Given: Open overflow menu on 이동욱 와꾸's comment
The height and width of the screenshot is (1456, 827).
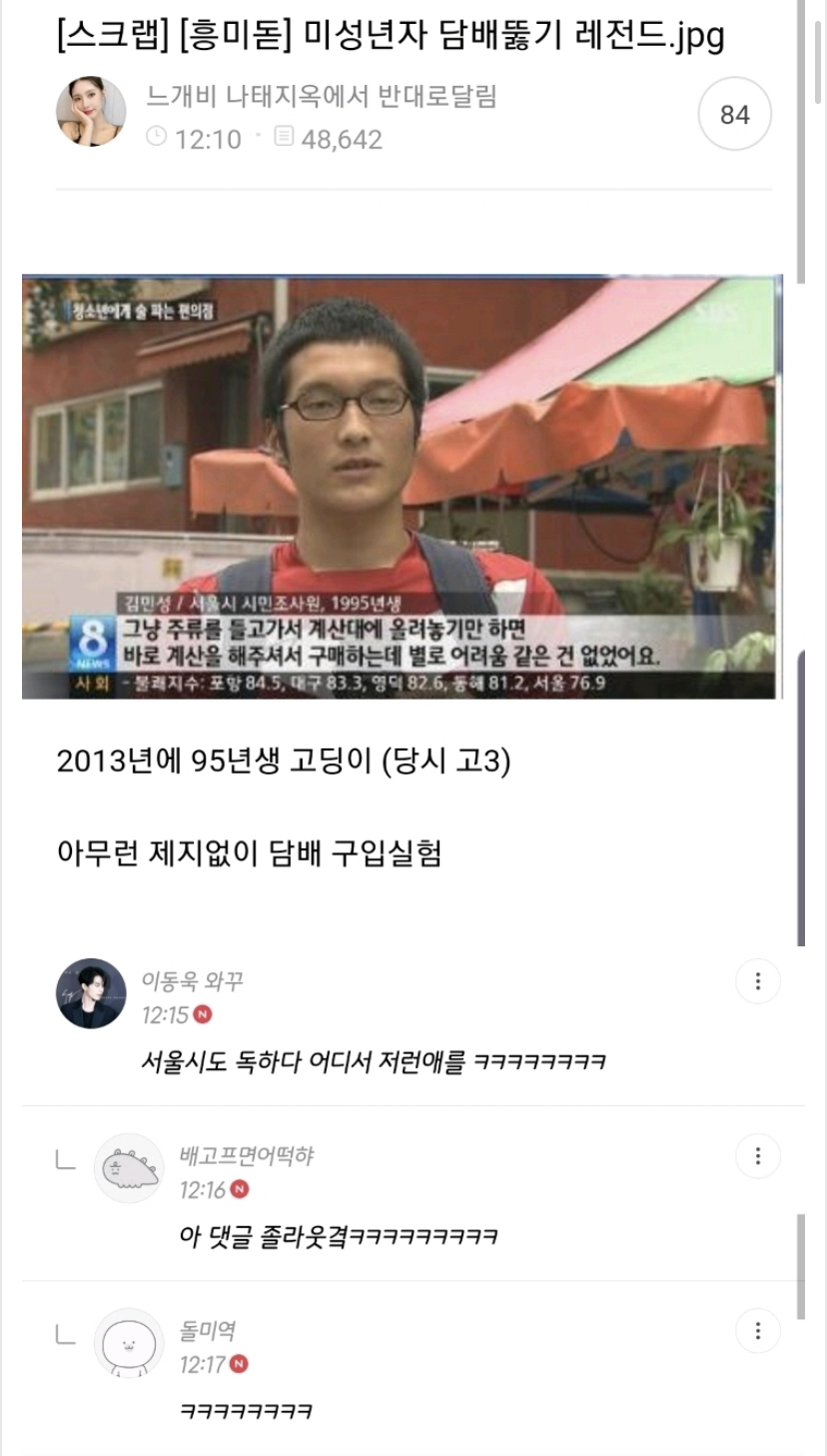Looking at the screenshot, I should point(758,981).
